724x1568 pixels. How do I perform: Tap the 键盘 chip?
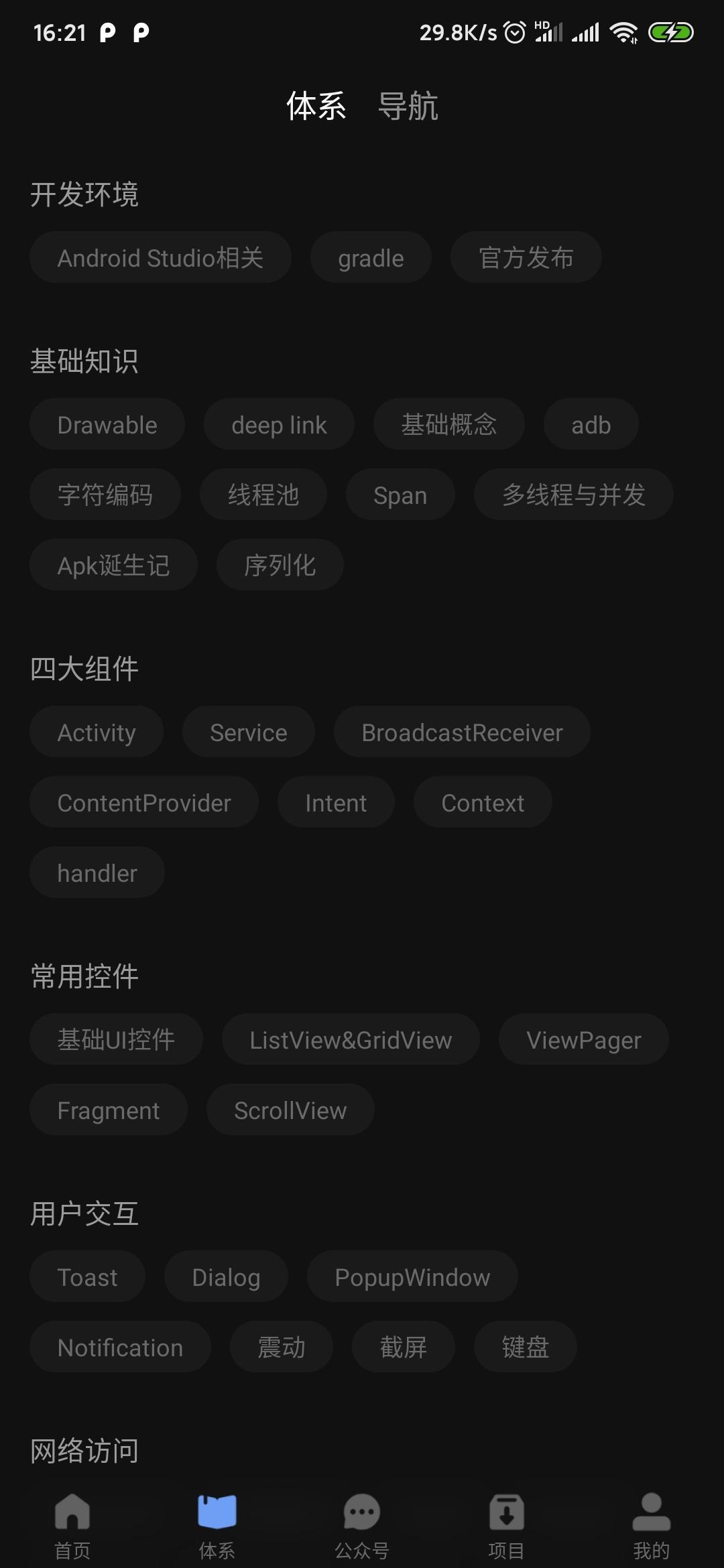(x=525, y=1348)
